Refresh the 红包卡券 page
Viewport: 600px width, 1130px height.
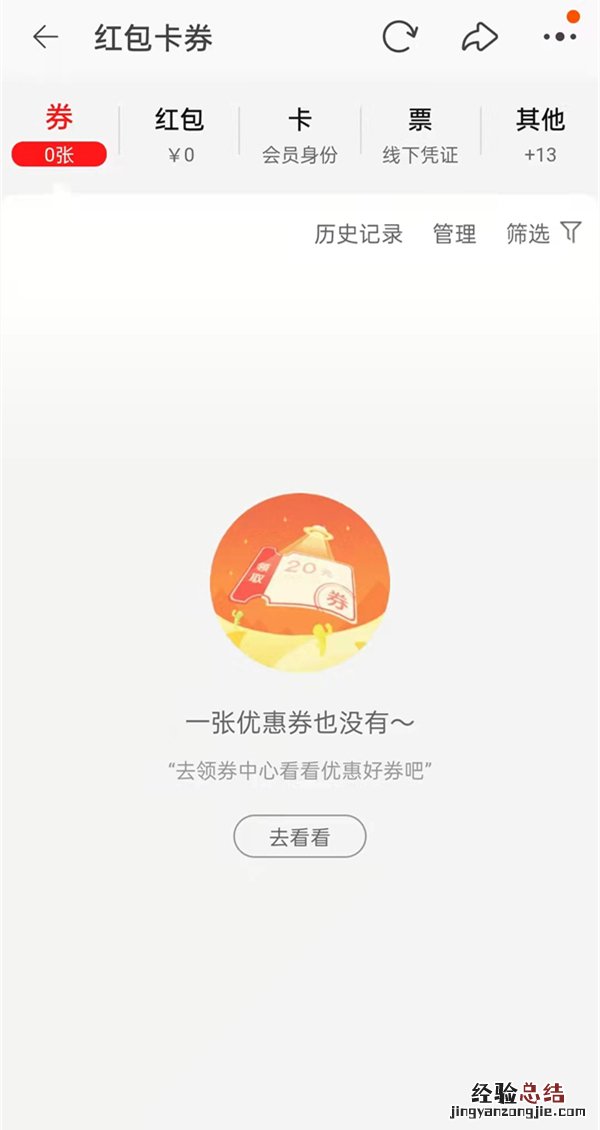[400, 38]
